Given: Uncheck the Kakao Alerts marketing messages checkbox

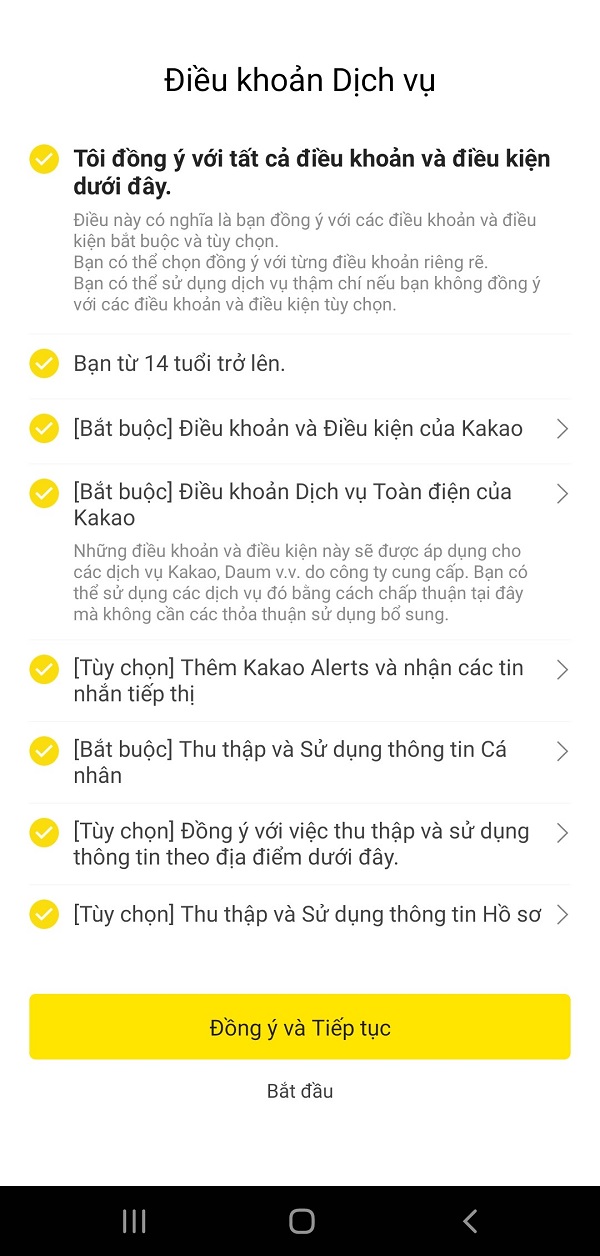Looking at the screenshot, I should coord(44,669).
